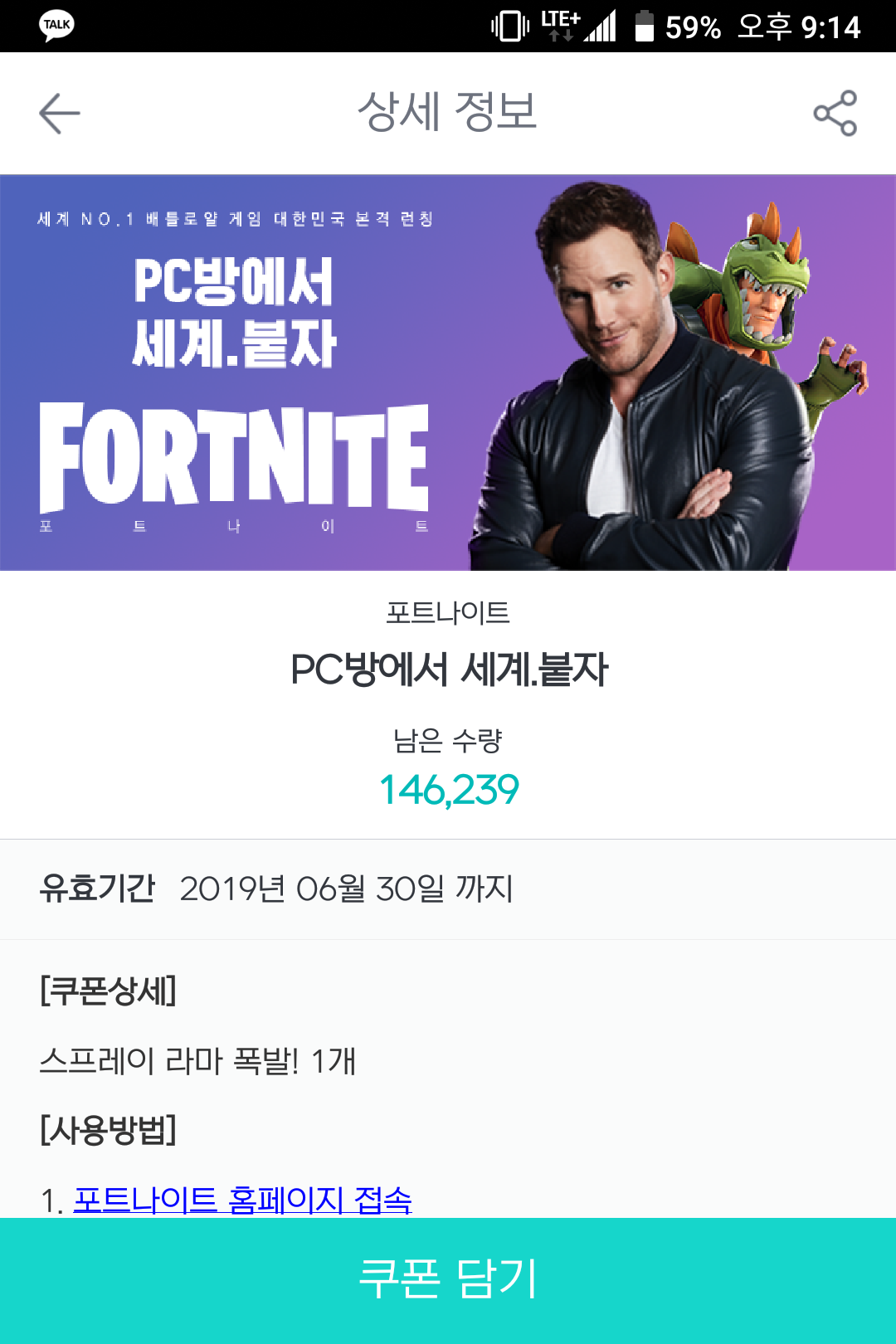Go back using the top-left arrow
This screenshot has width=896, height=1344.
tap(60, 113)
